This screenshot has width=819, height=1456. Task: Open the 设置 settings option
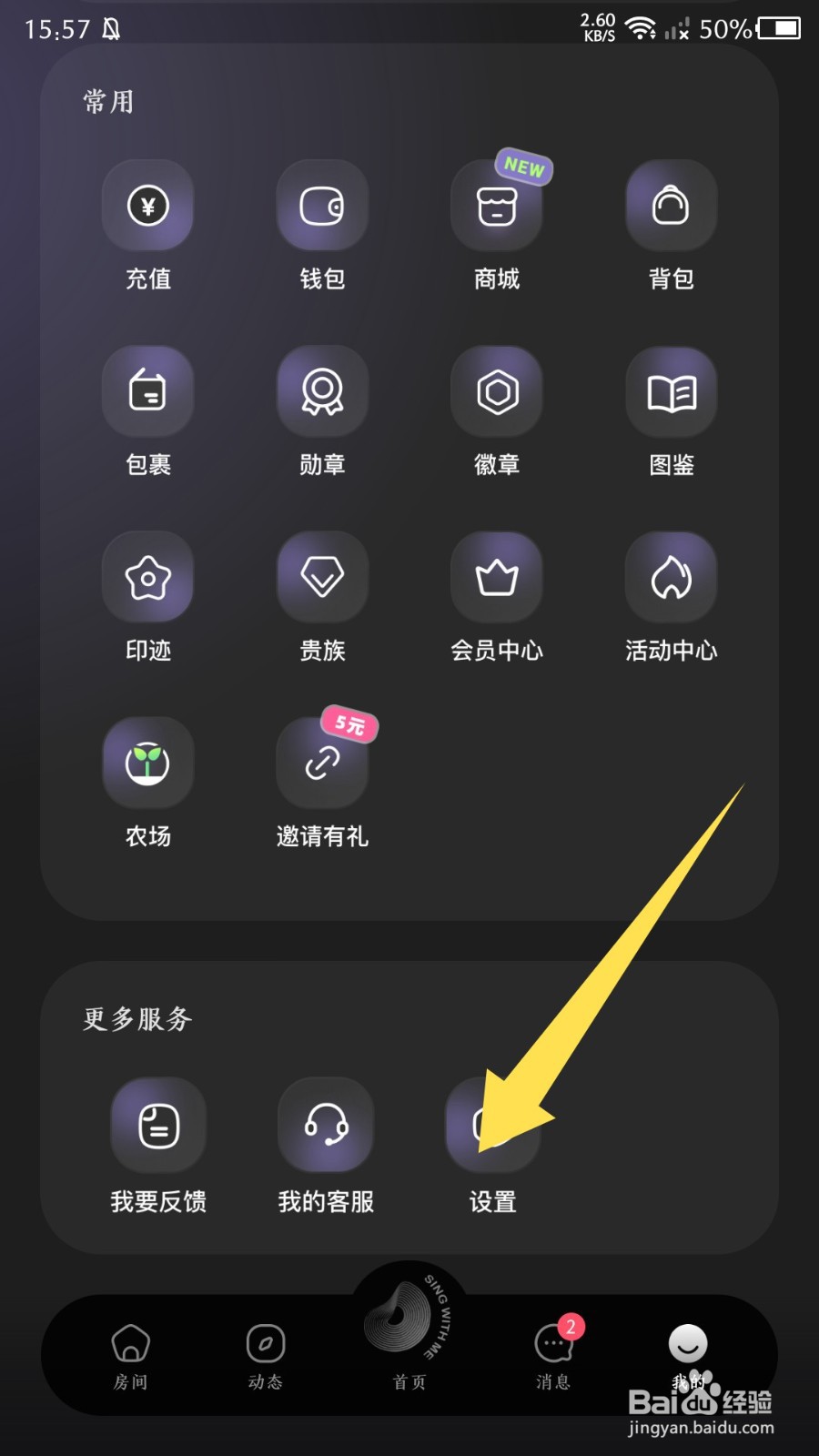(x=490, y=1127)
